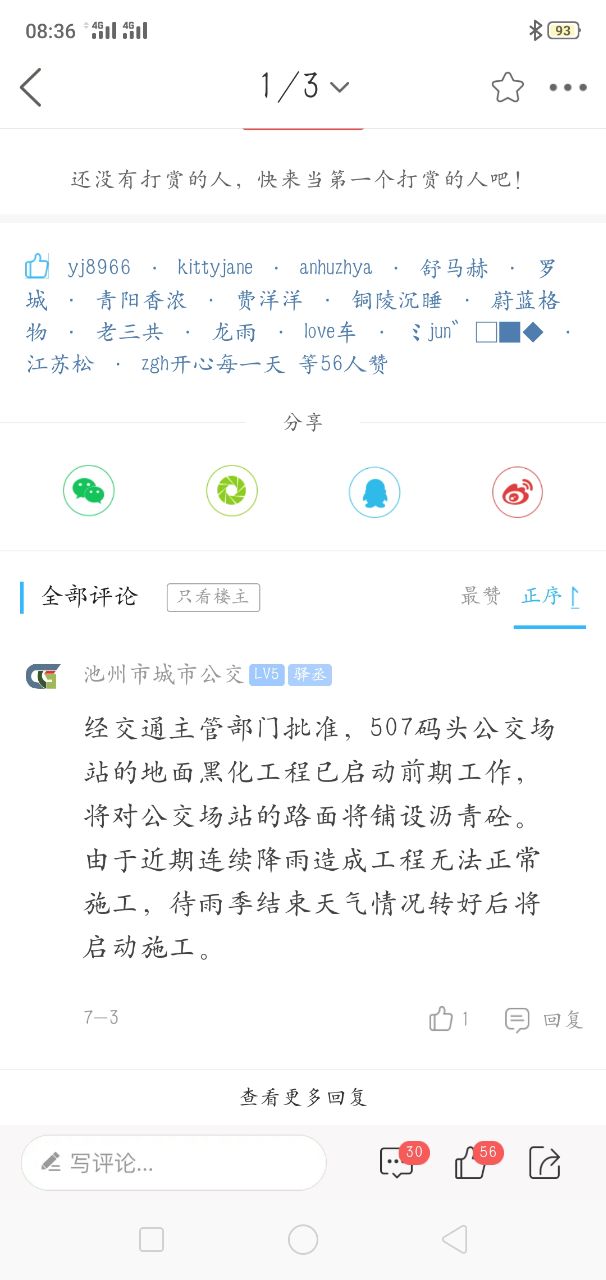Open liker kittyjane's profile
Image resolution: width=606 pixels, height=1280 pixels.
pyautogui.click(x=215, y=268)
